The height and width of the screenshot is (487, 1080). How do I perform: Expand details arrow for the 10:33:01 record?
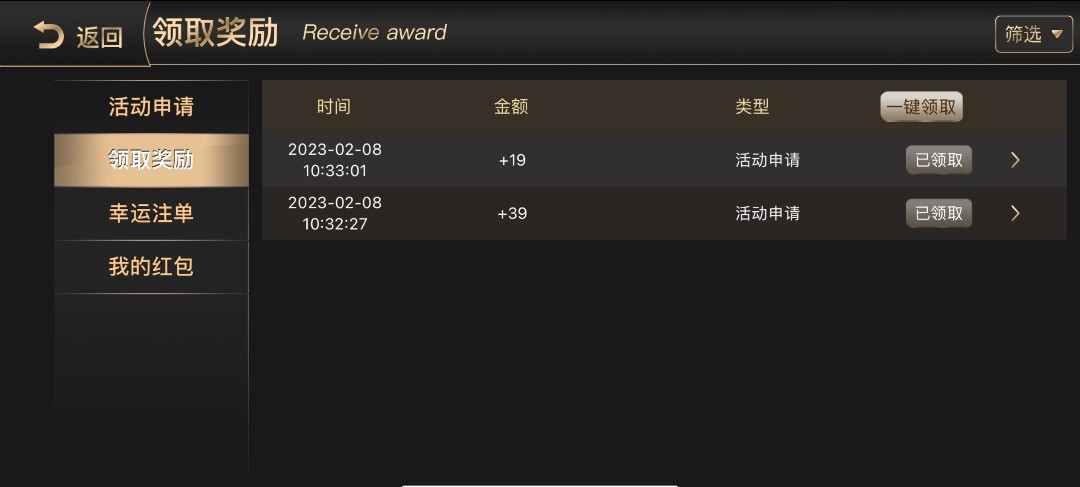(x=1015, y=160)
